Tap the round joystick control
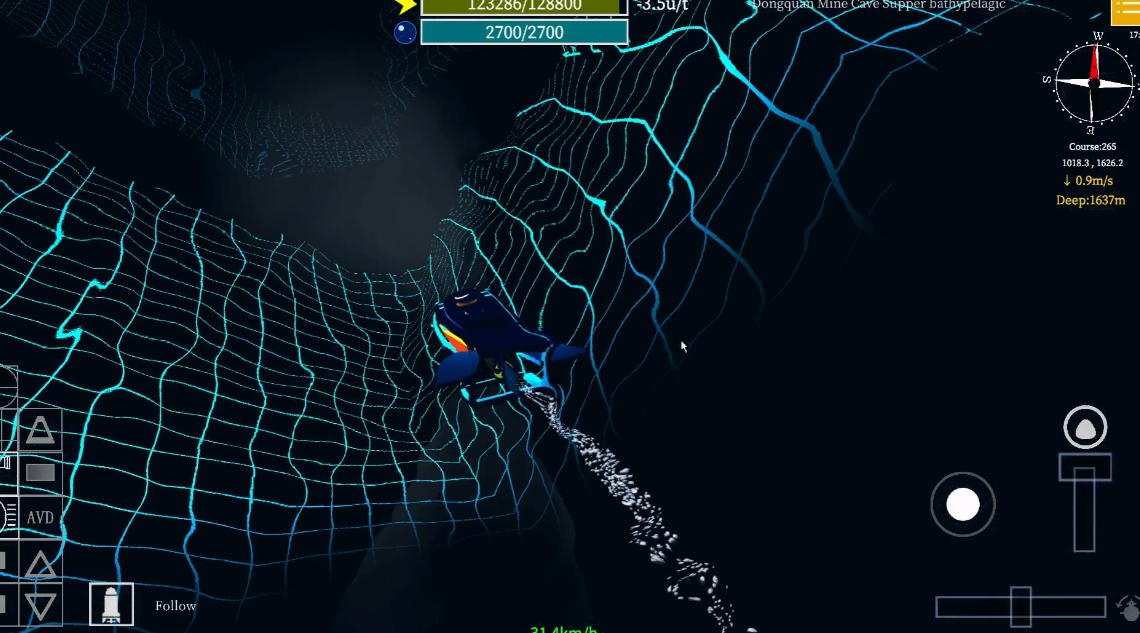The height and width of the screenshot is (633, 1140). (963, 504)
